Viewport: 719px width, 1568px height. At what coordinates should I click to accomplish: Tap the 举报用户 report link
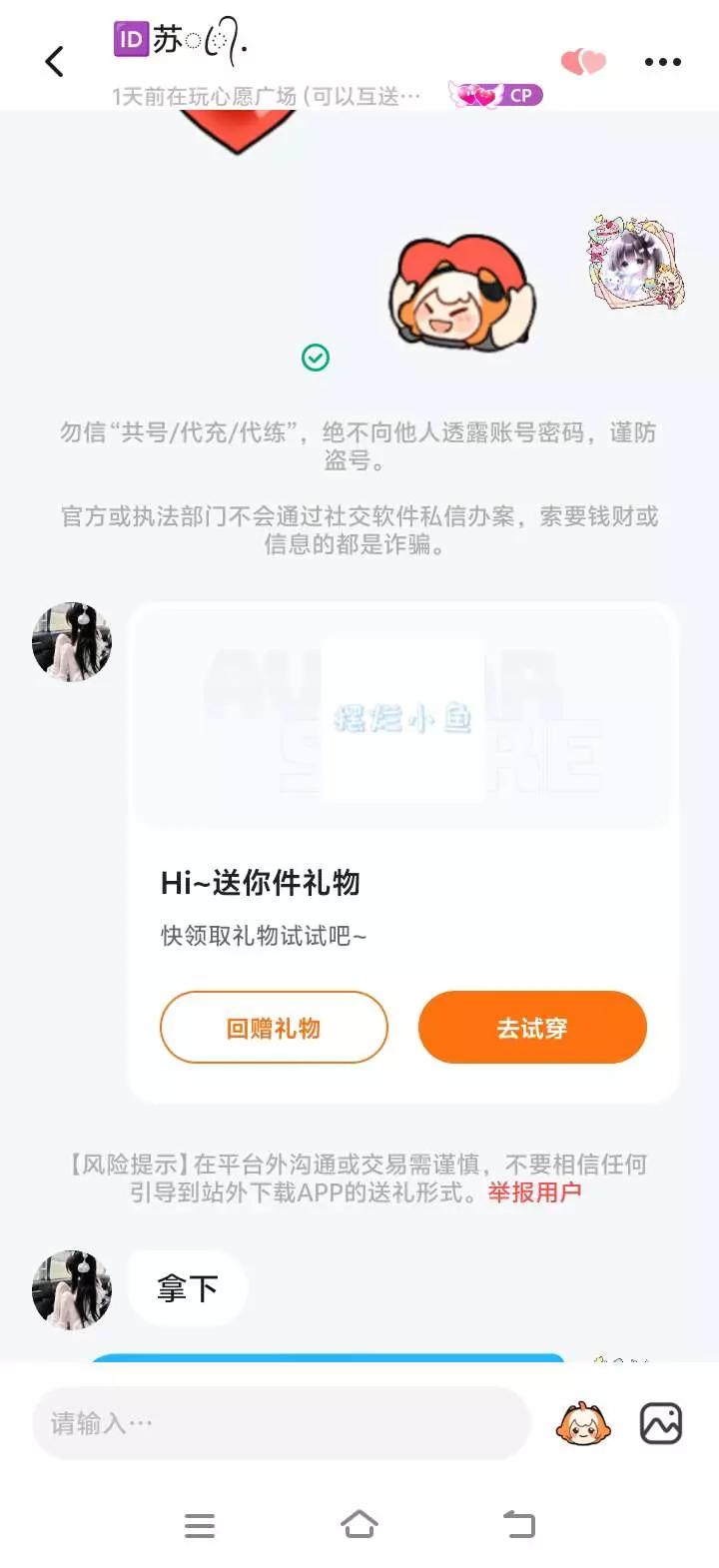(x=534, y=1192)
